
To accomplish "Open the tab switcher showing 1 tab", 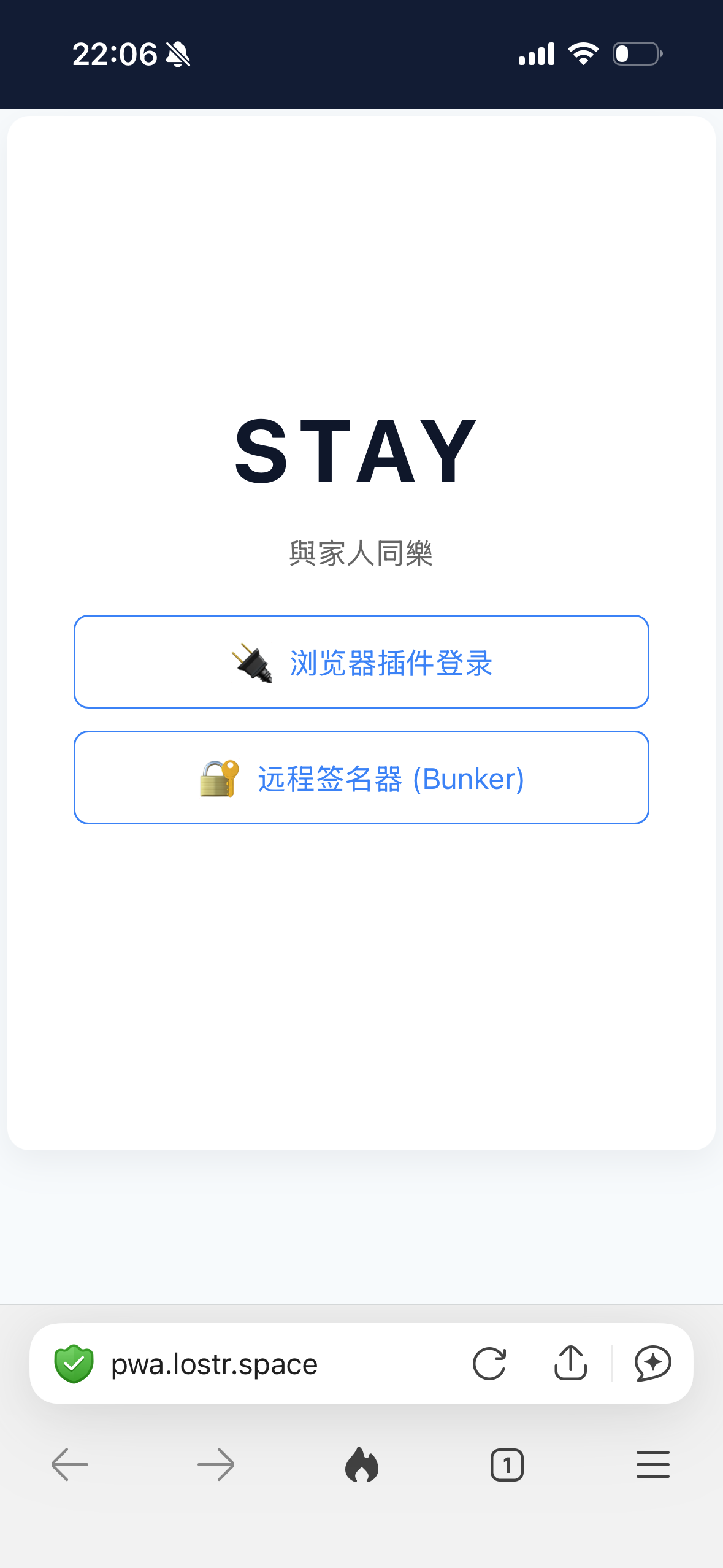I will (507, 1465).
